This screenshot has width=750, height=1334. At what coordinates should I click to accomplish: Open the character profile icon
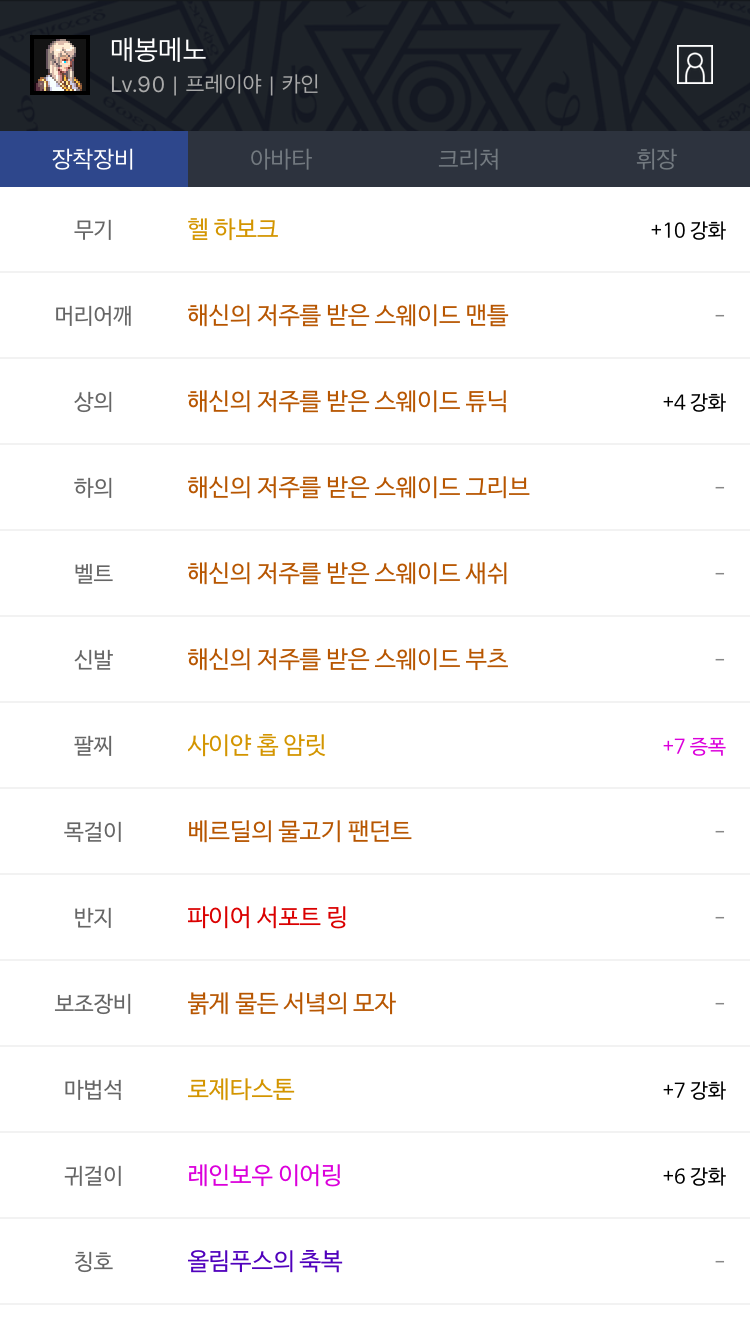pos(695,65)
